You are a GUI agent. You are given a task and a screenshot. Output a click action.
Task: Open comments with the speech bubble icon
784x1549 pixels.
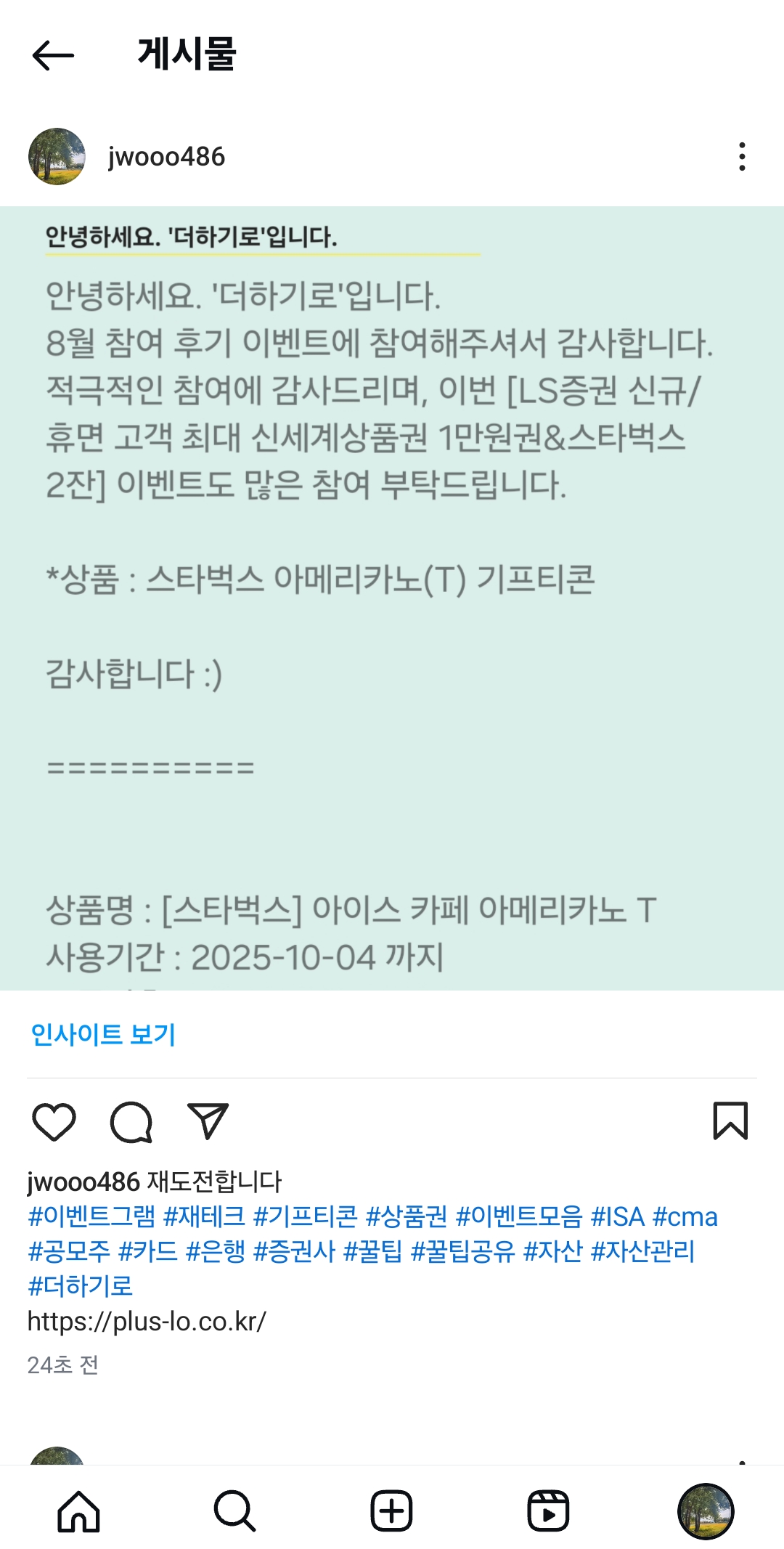131,1122
